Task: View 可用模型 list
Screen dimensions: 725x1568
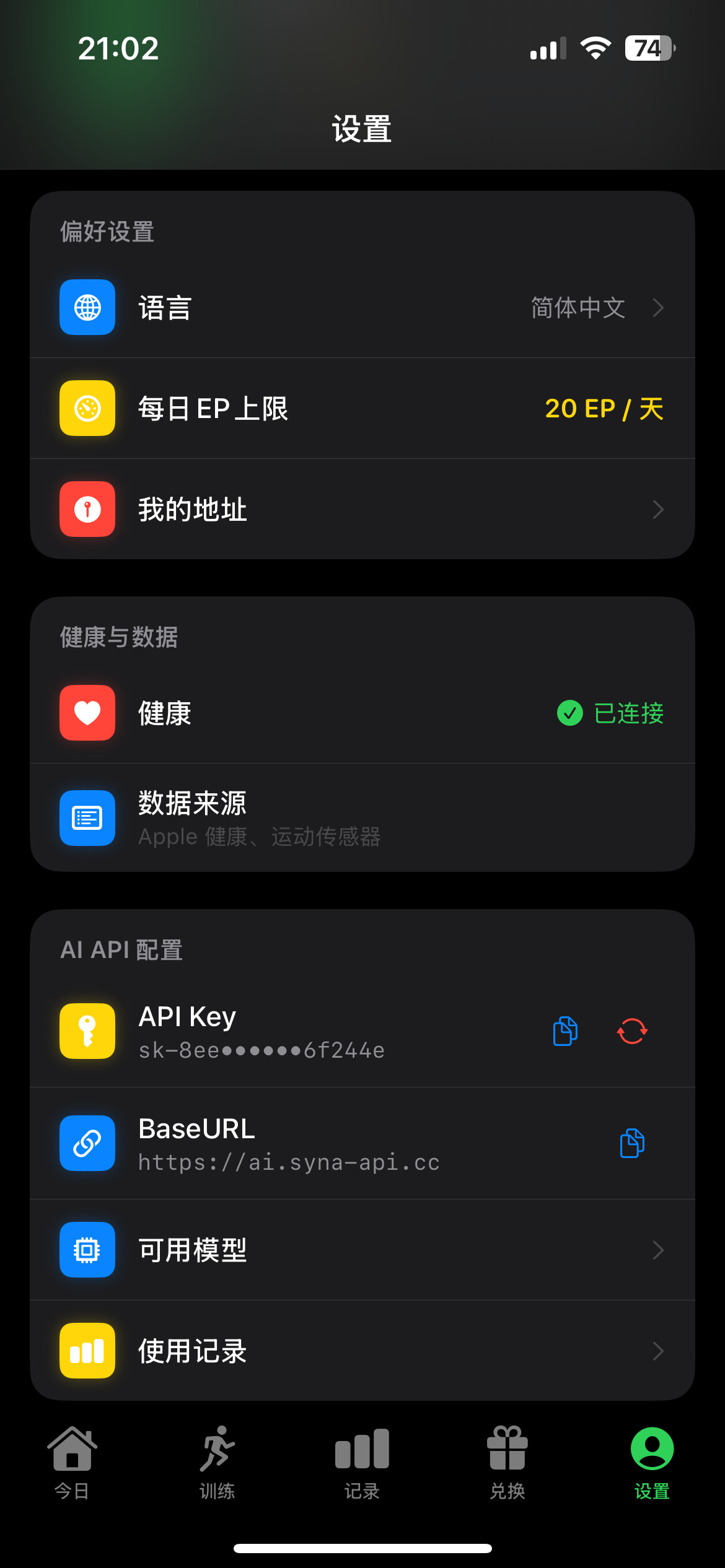Action: pos(362,1250)
